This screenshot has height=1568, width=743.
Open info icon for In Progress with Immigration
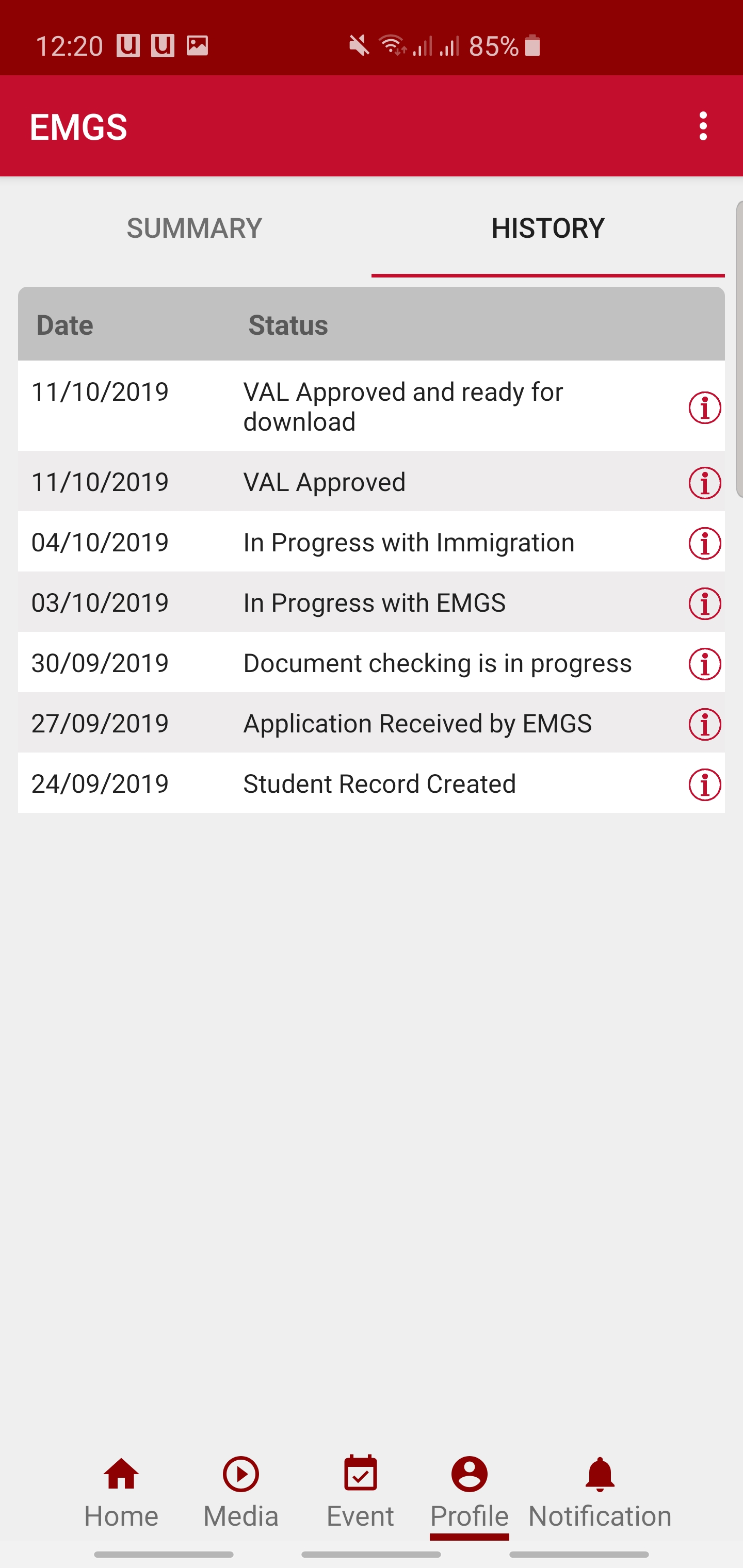[x=705, y=543]
